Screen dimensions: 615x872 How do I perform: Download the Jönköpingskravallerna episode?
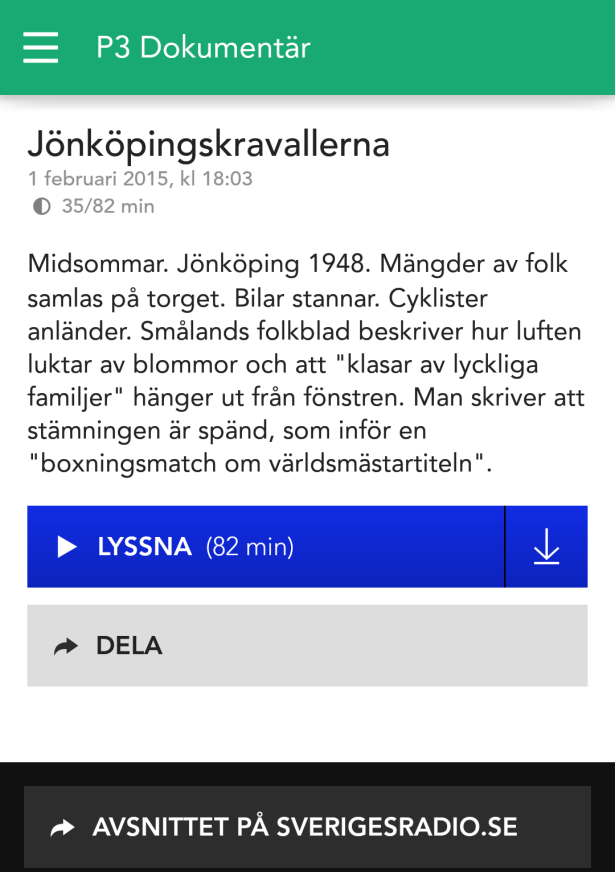[x=546, y=547]
